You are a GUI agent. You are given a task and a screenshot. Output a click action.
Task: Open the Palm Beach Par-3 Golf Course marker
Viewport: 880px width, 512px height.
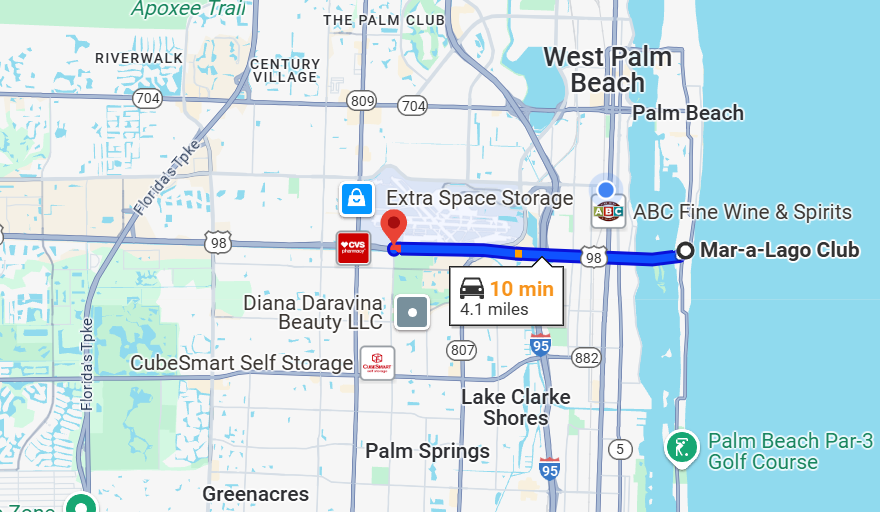(x=682, y=448)
